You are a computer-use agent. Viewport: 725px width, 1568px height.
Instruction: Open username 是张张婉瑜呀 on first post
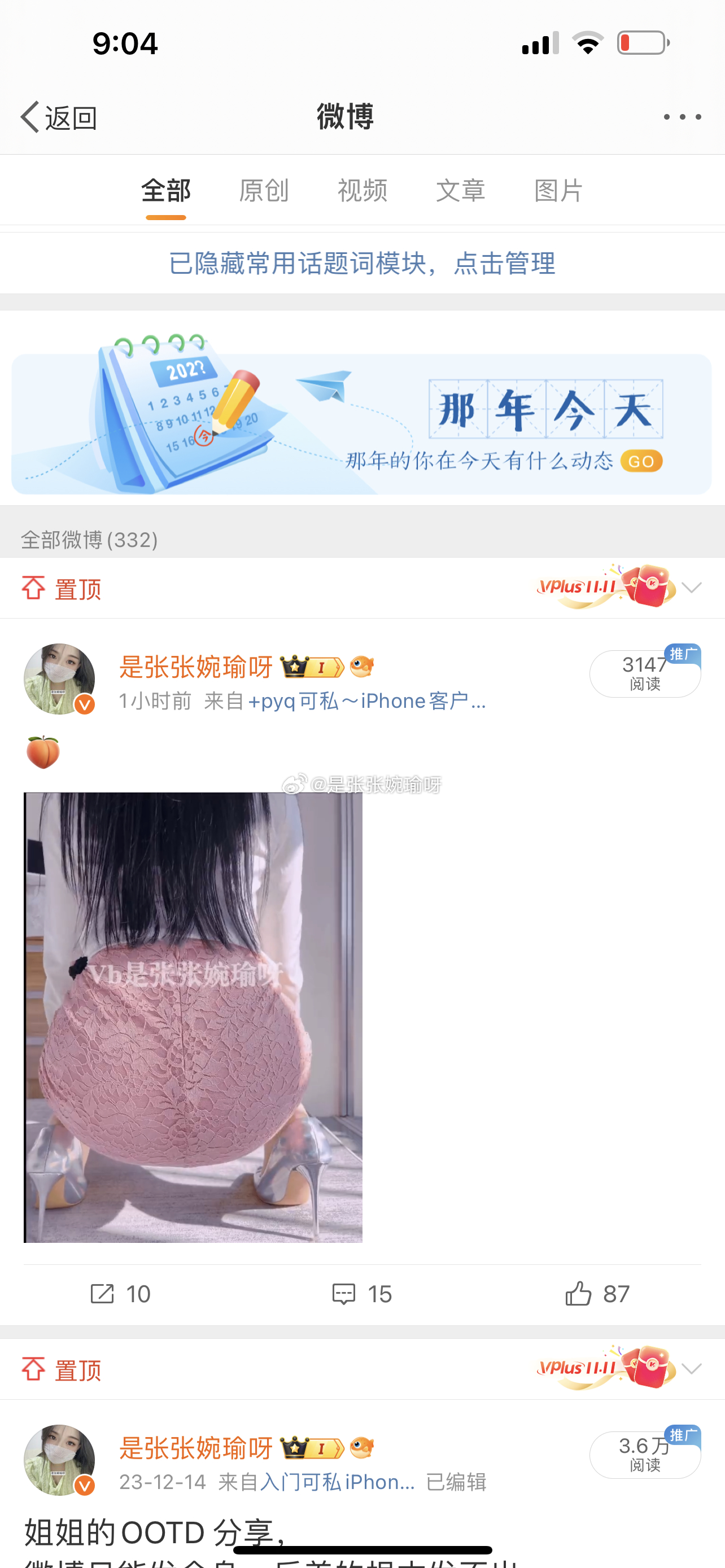[196, 667]
